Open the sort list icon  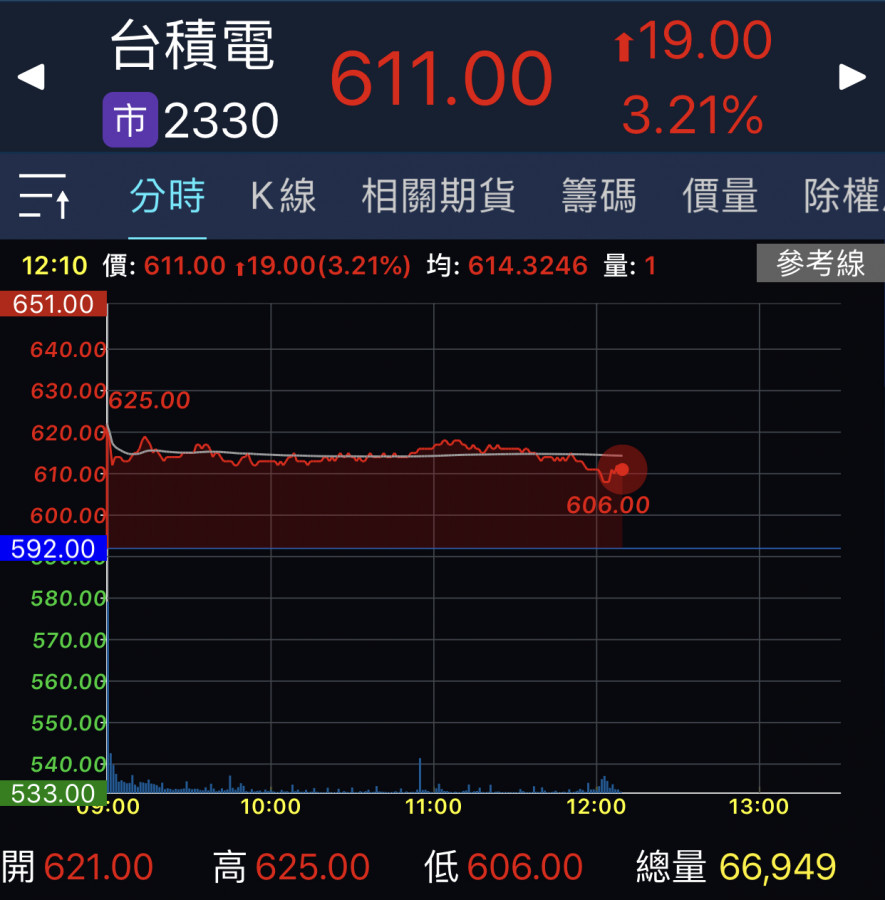[x=44, y=196]
